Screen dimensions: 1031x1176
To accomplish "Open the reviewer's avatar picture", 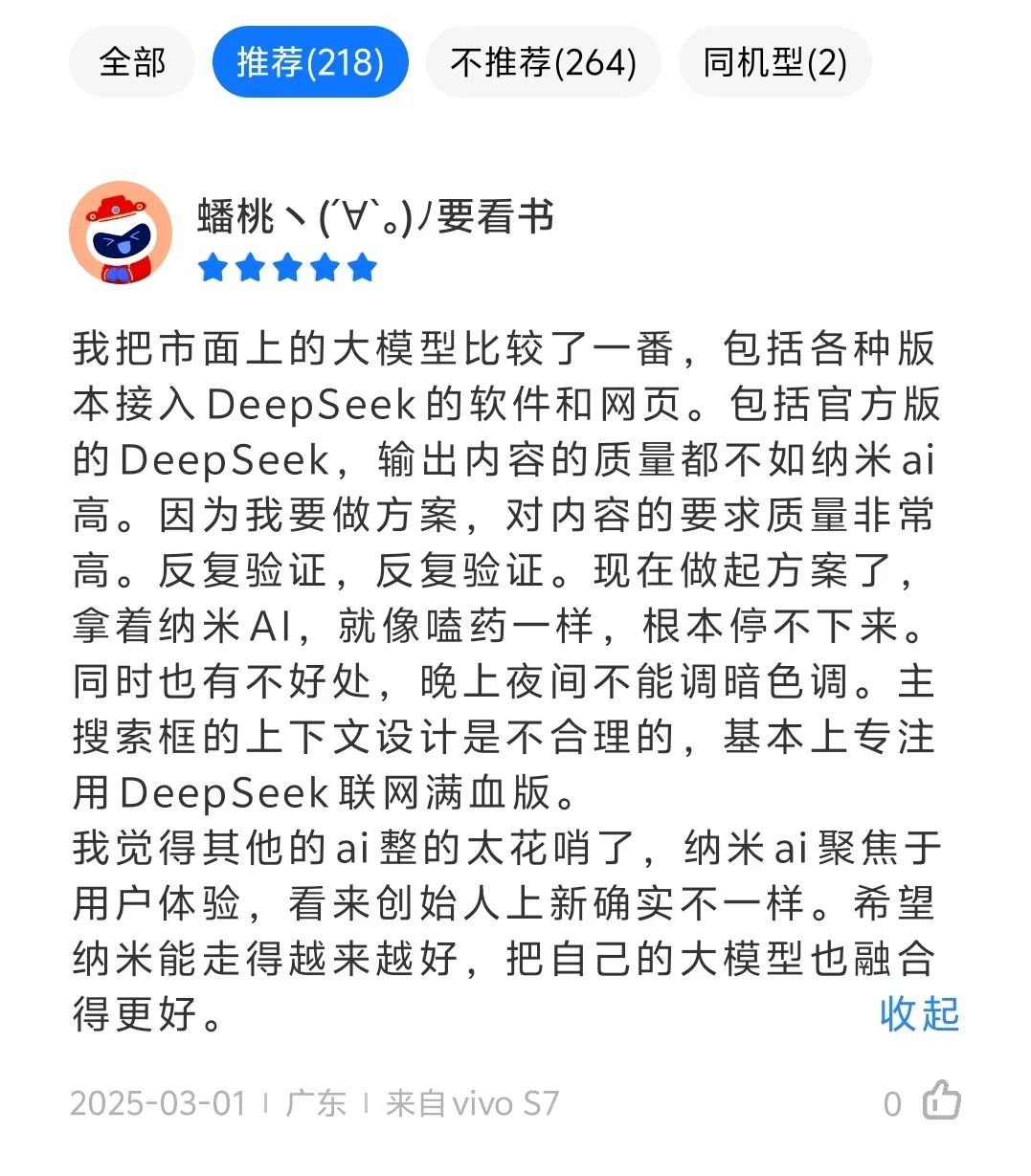I will coord(120,233).
